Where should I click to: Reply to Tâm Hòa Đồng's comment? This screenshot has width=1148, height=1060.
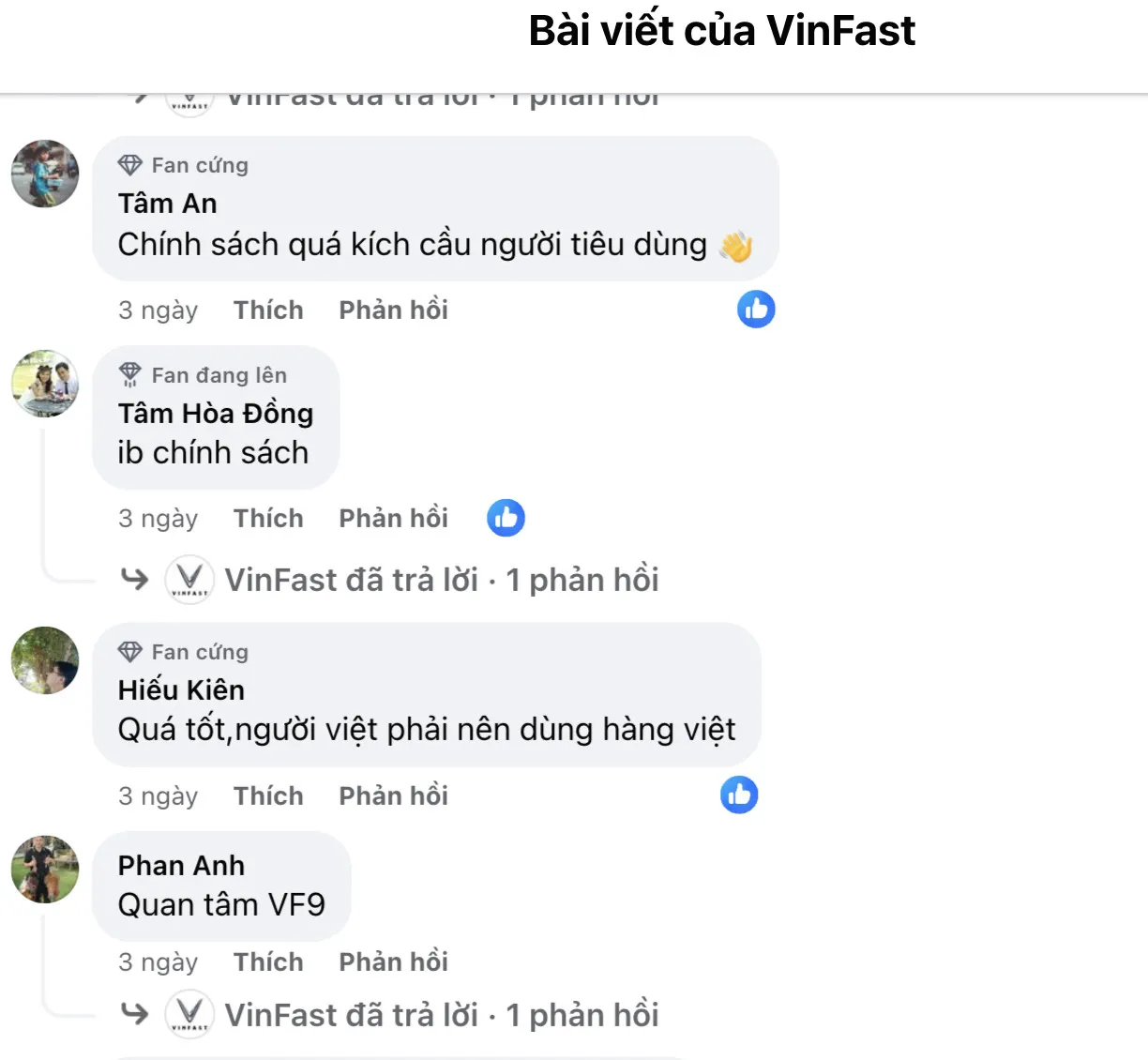tap(393, 518)
